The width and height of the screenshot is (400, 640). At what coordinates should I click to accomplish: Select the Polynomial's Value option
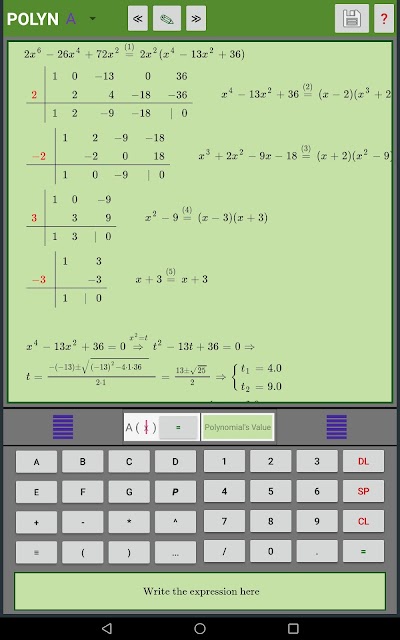pos(238,427)
